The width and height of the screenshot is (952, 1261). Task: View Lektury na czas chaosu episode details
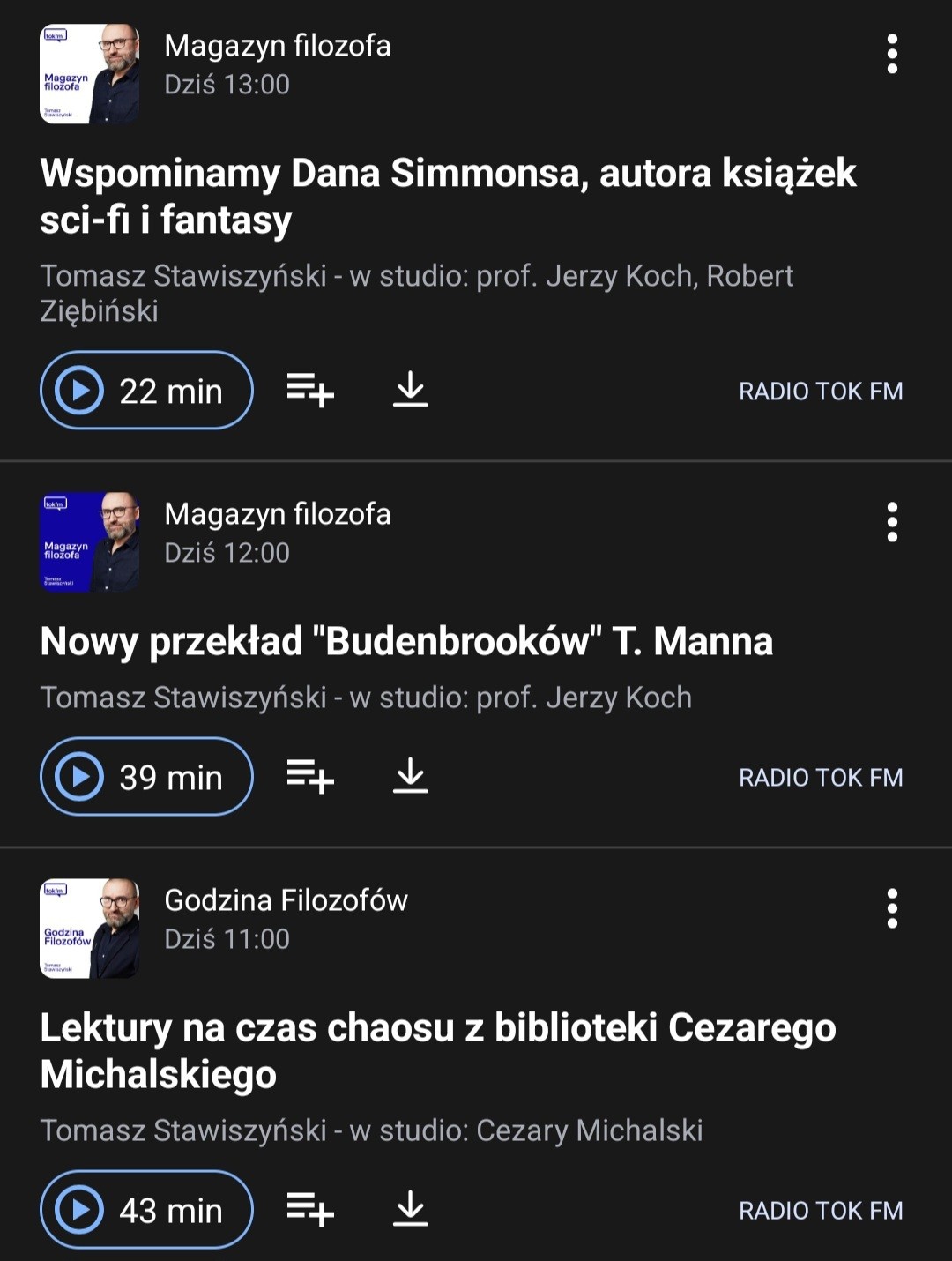click(x=437, y=1050)
